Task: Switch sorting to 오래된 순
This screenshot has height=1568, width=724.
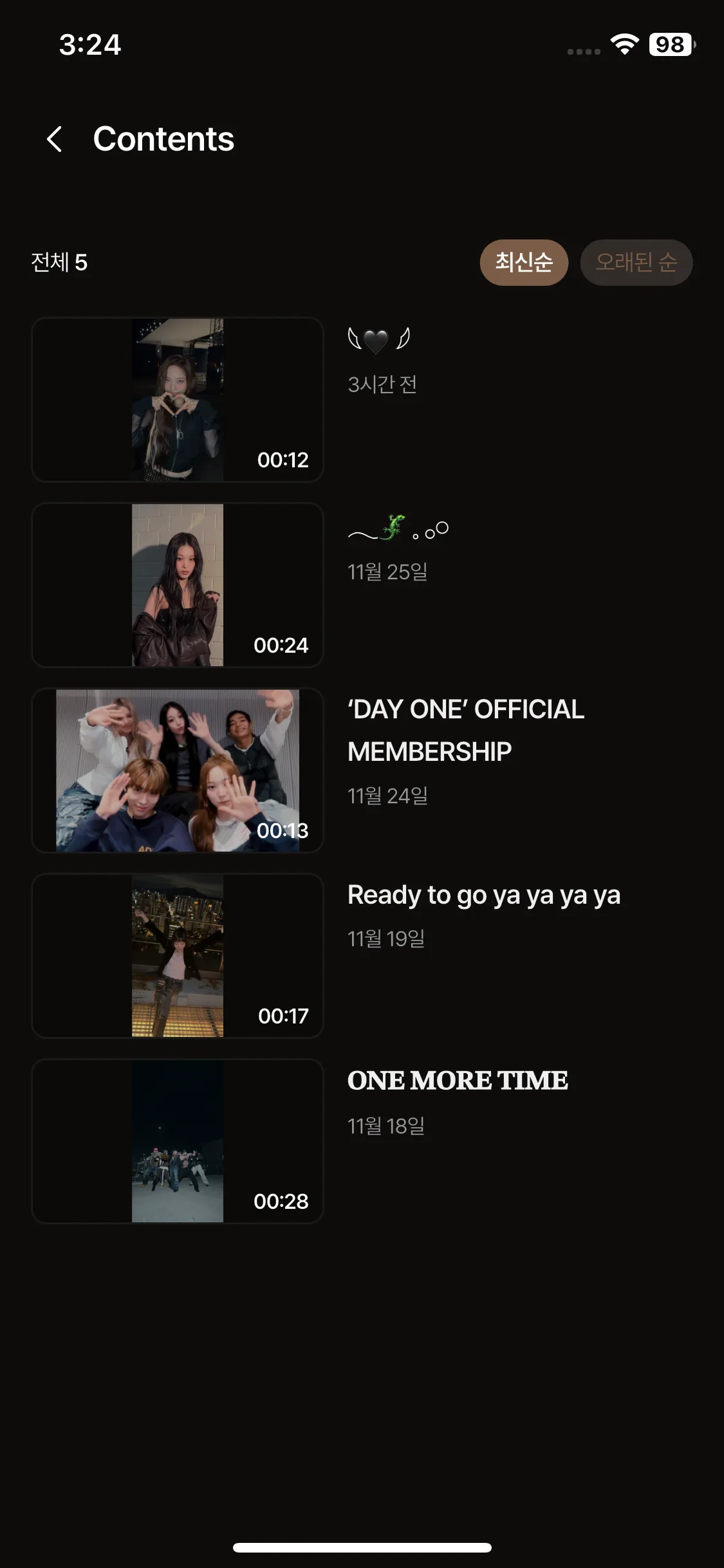Action: pos(636,262)
